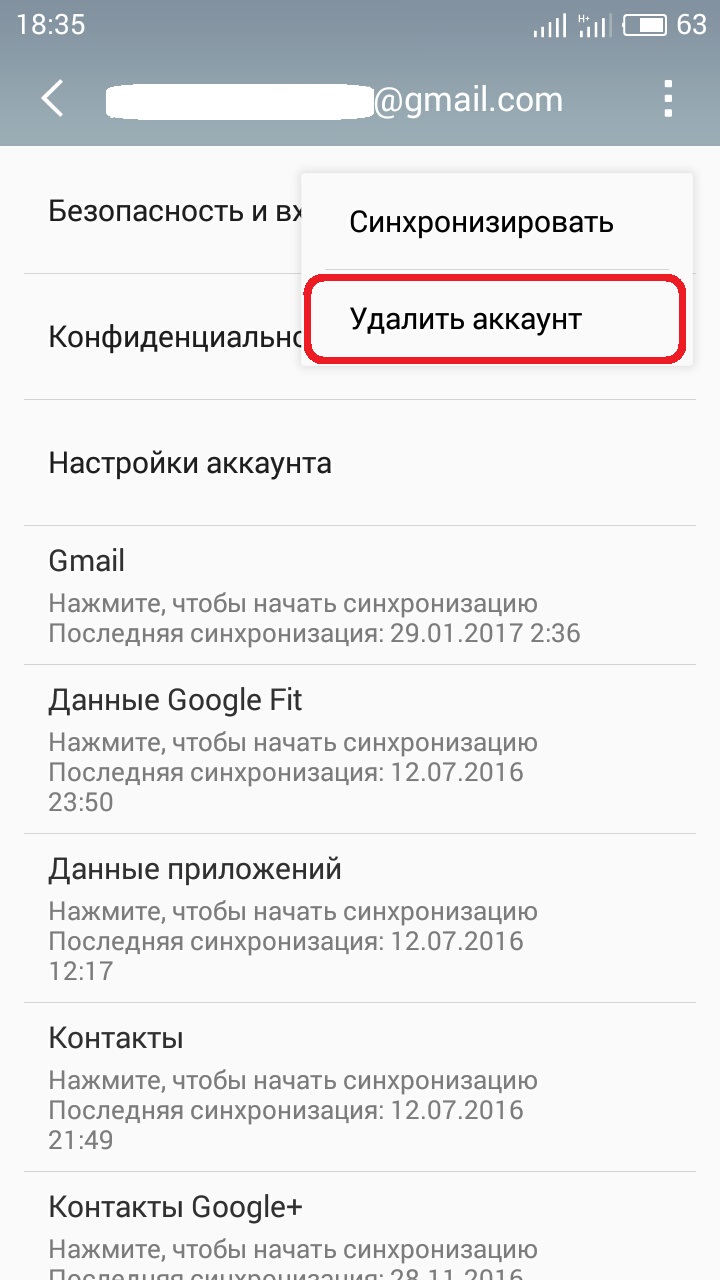Tap the three-dot overflow menu icon
The height and width of the screenshot is (1280, 720).
coord(667,99)
